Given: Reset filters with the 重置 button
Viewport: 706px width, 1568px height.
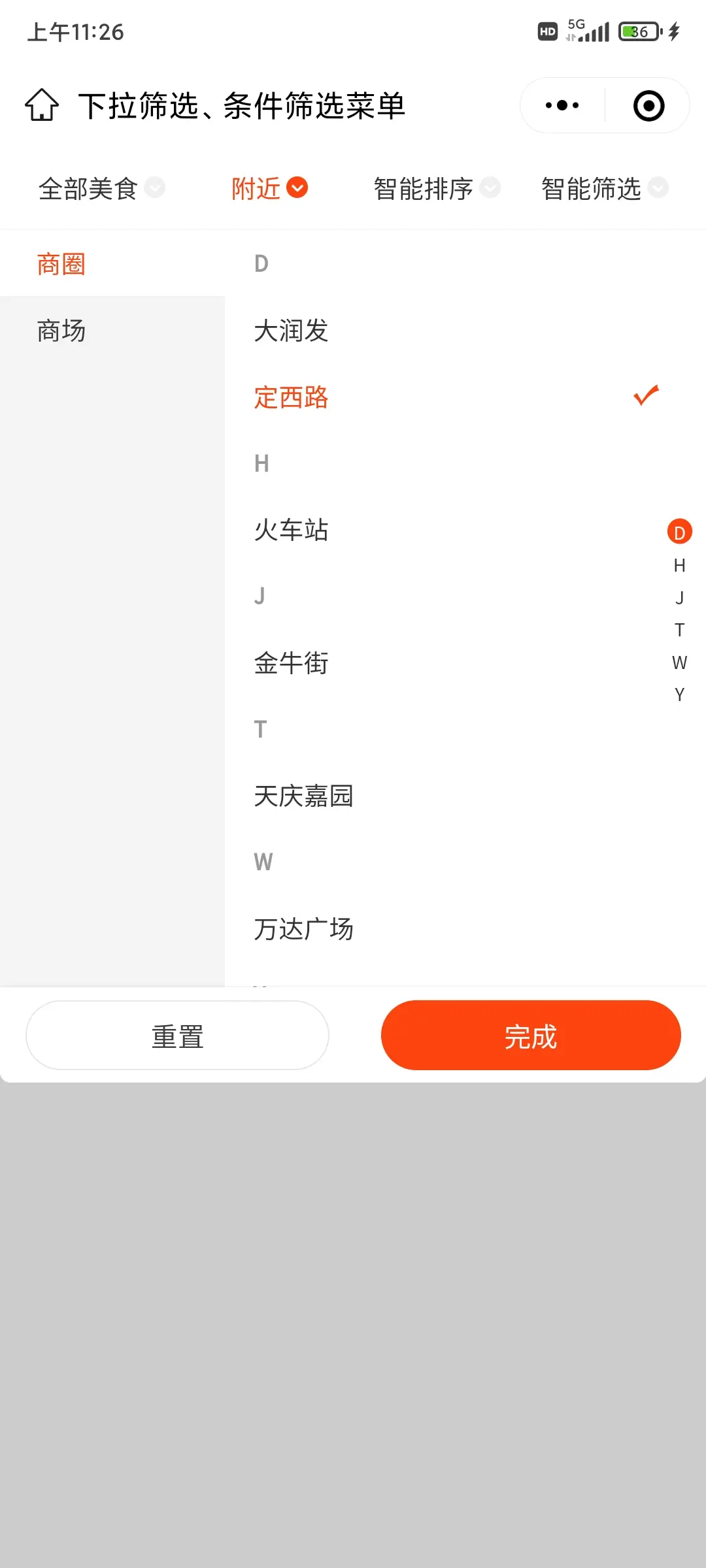Looking at the screenshot, I should 177,1036.
